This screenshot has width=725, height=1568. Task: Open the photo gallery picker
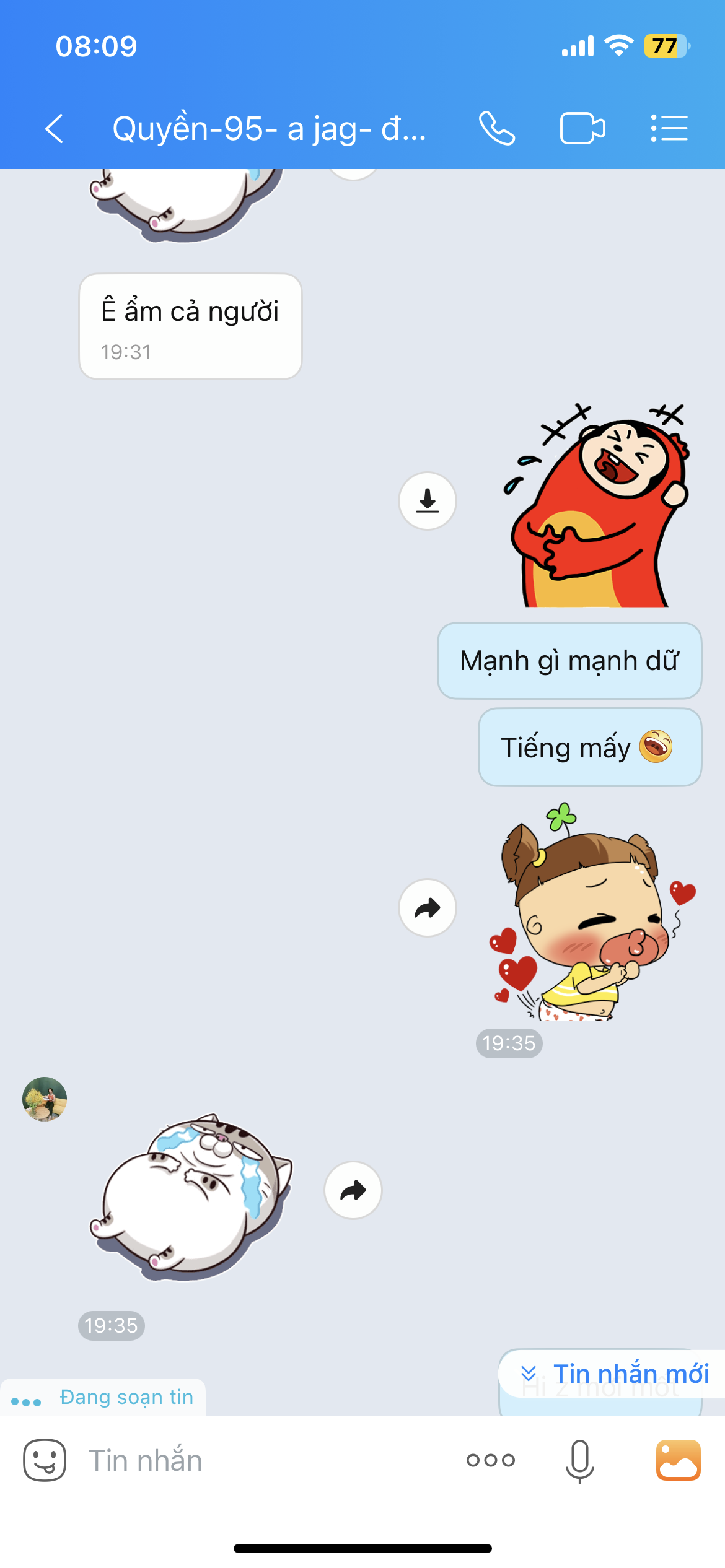pos(679,1460)
